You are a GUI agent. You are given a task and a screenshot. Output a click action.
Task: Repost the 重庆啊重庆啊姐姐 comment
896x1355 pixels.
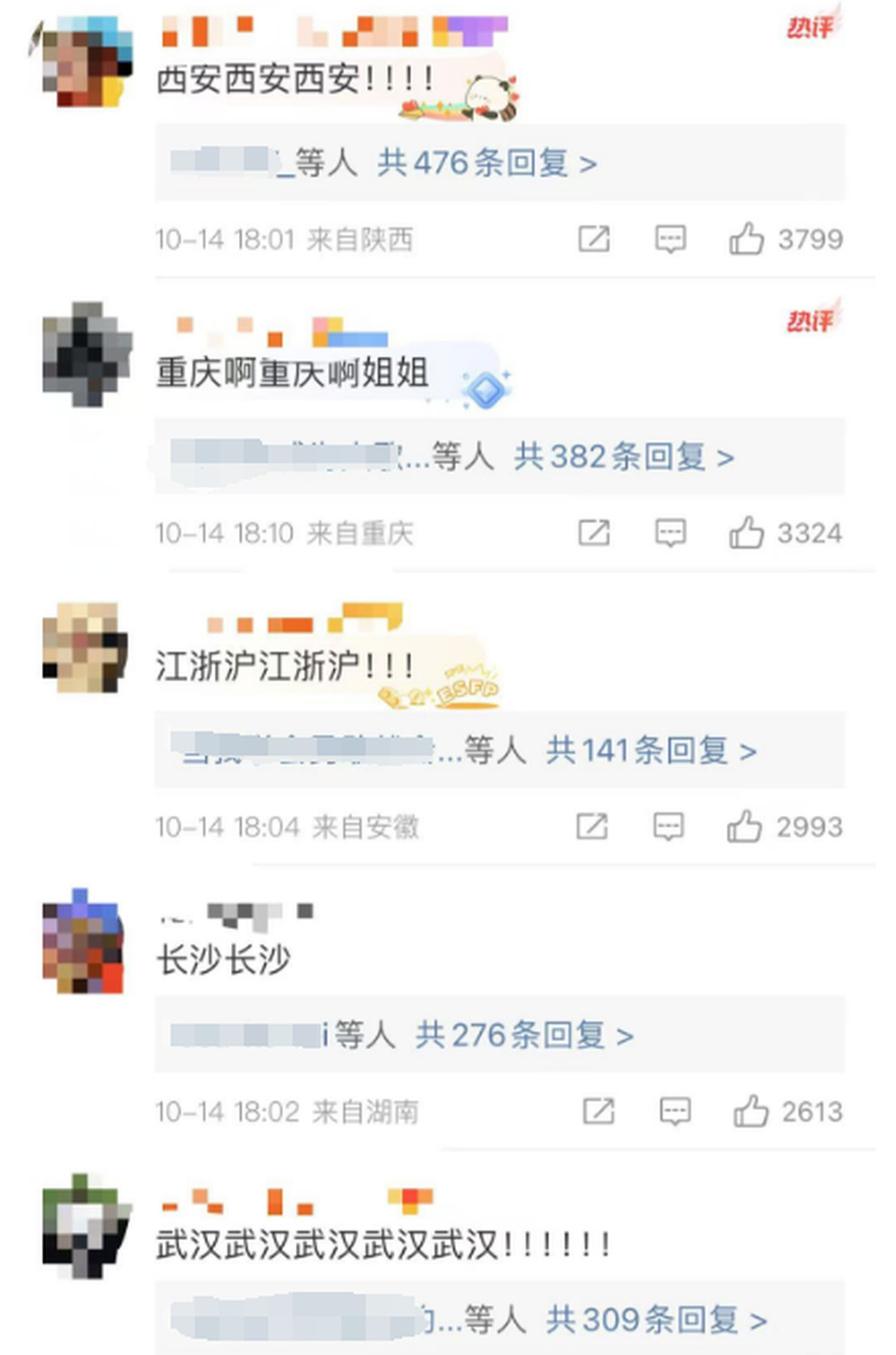(x=594, y=533)
